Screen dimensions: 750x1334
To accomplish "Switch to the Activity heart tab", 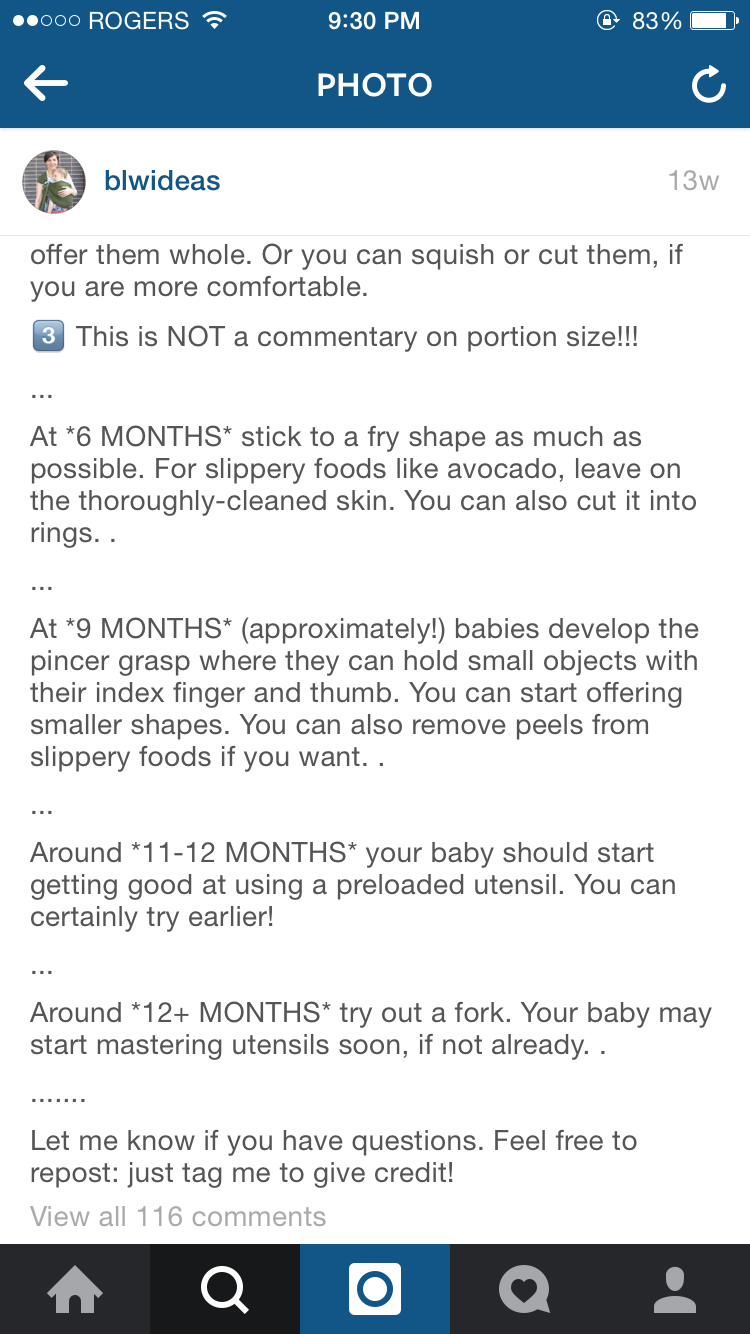I will tap(525, 1289).
